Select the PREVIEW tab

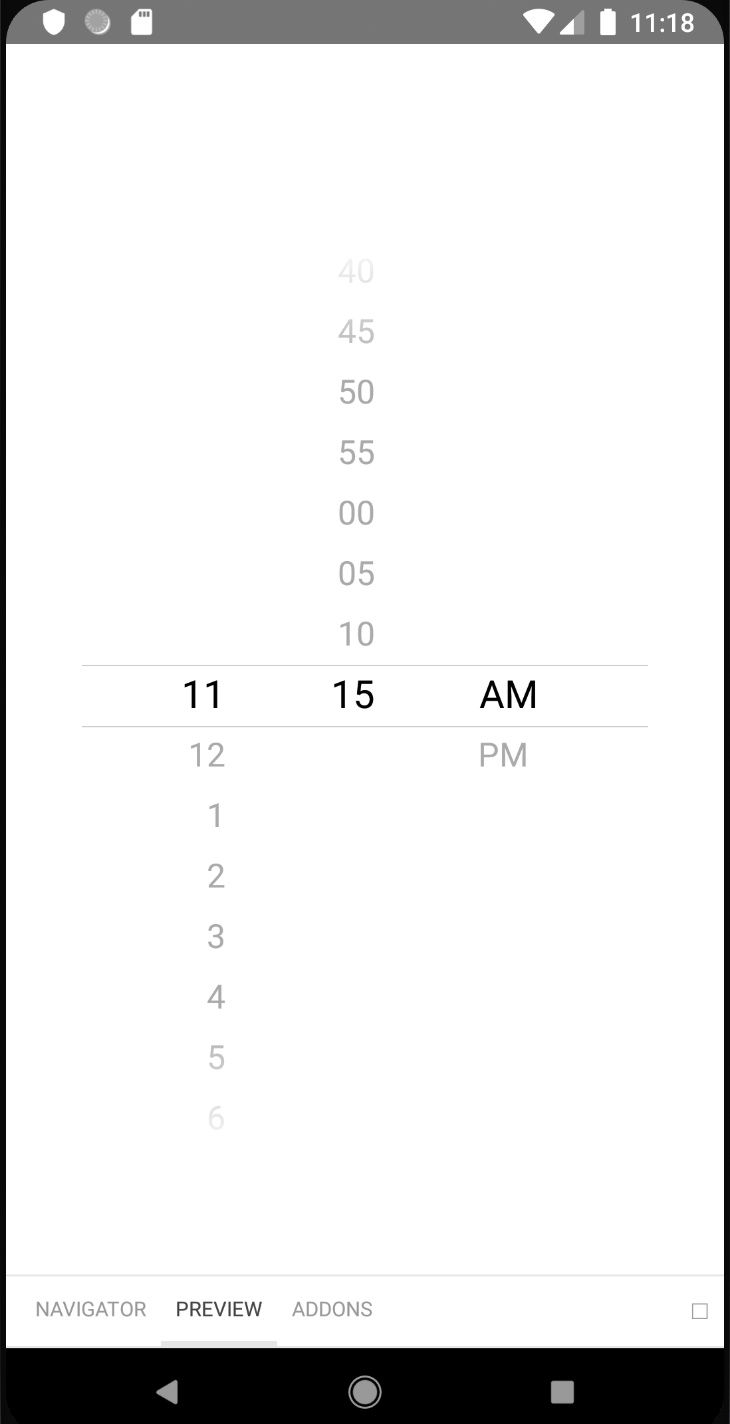pyautogui.click(x=218, y=1309)
